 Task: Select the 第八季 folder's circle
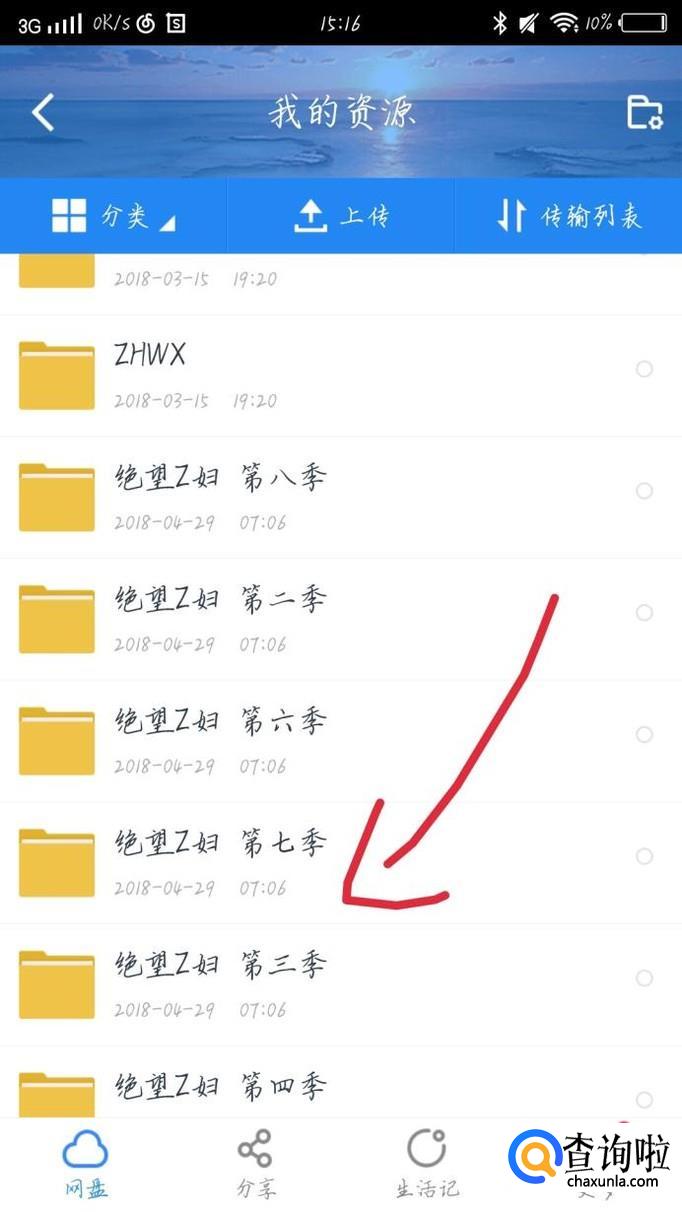644,491
